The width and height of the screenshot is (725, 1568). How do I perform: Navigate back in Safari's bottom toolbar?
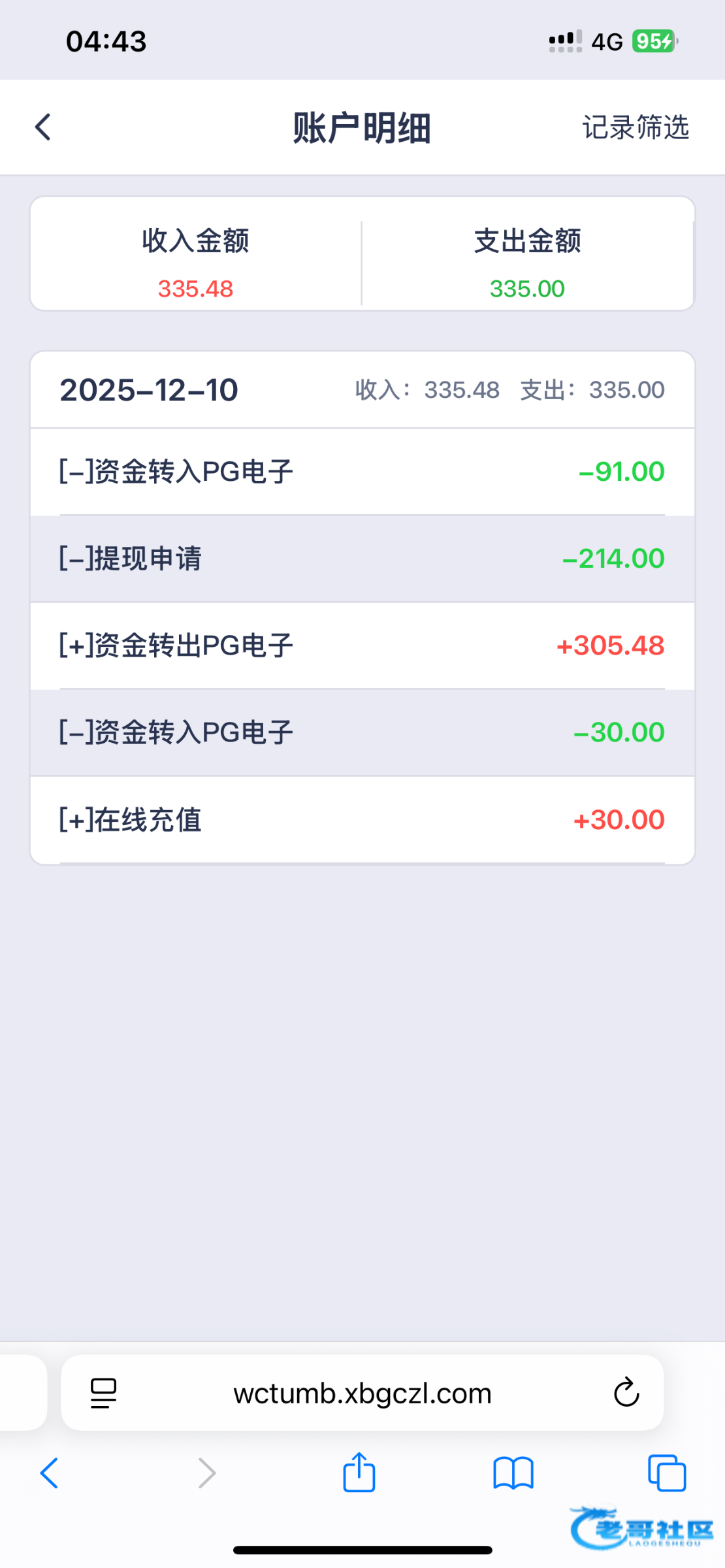50,1473
